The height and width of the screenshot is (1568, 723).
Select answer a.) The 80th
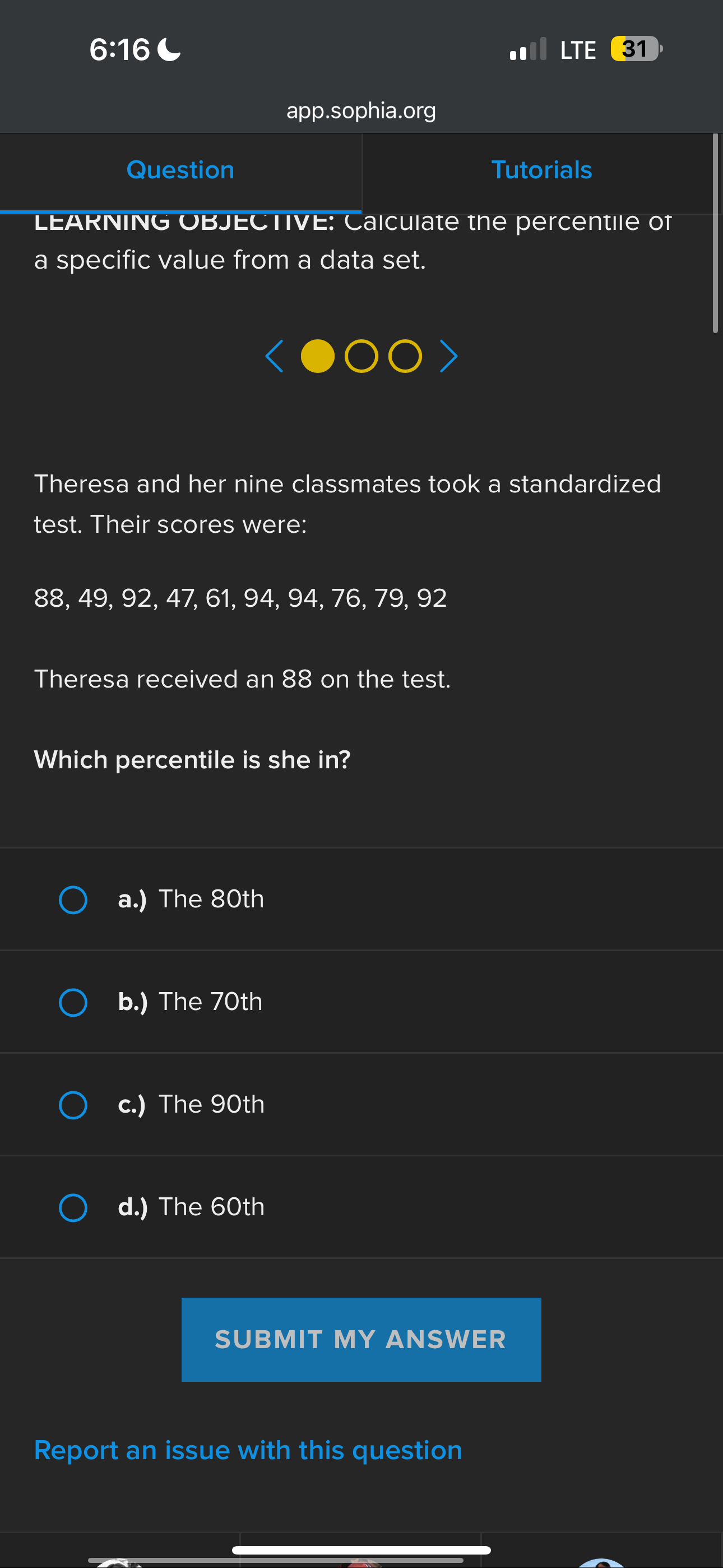(x=73, y=900)
